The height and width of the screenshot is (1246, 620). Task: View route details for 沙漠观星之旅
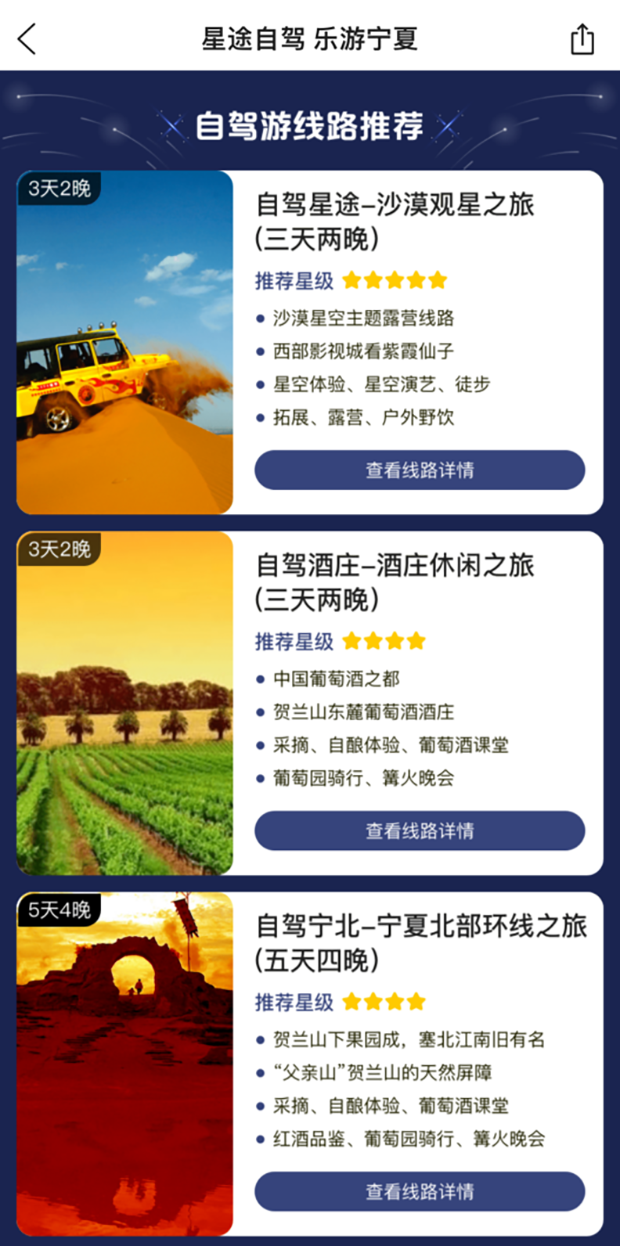(419, 470)
